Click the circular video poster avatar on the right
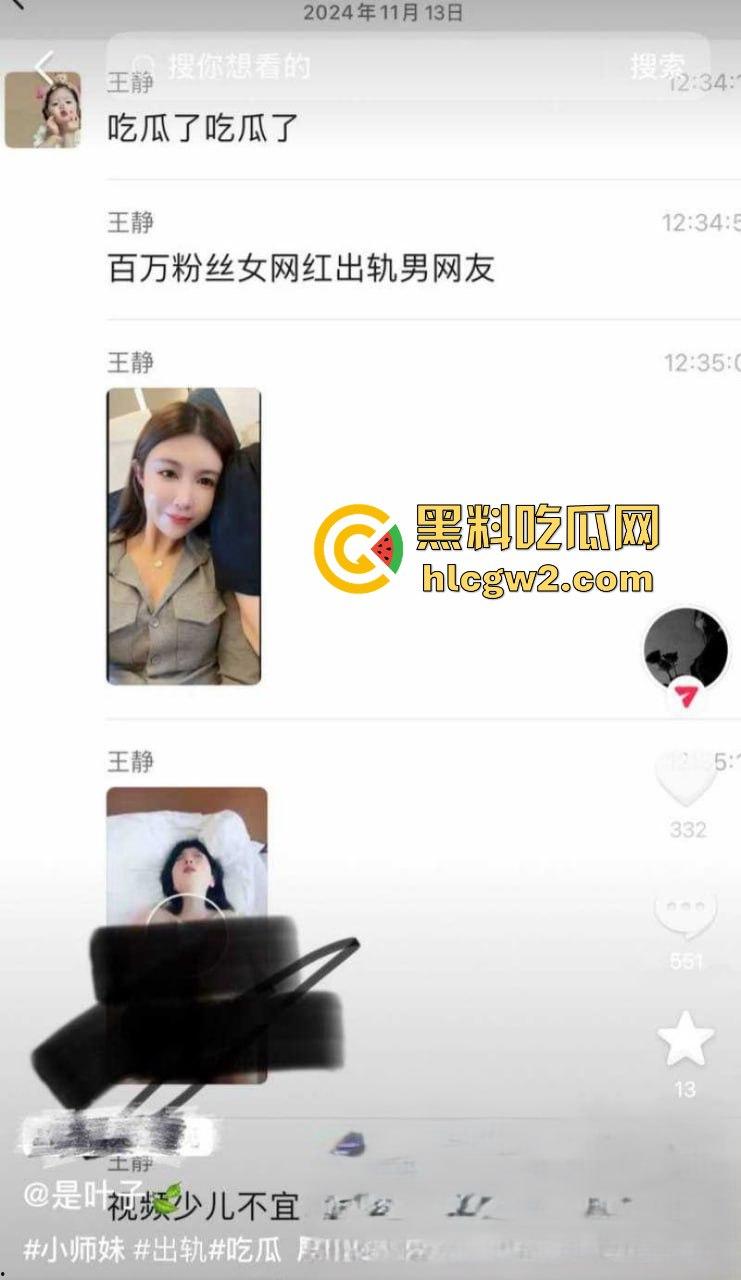Screen dimensions: 741x1280 [x=683, y=653]
